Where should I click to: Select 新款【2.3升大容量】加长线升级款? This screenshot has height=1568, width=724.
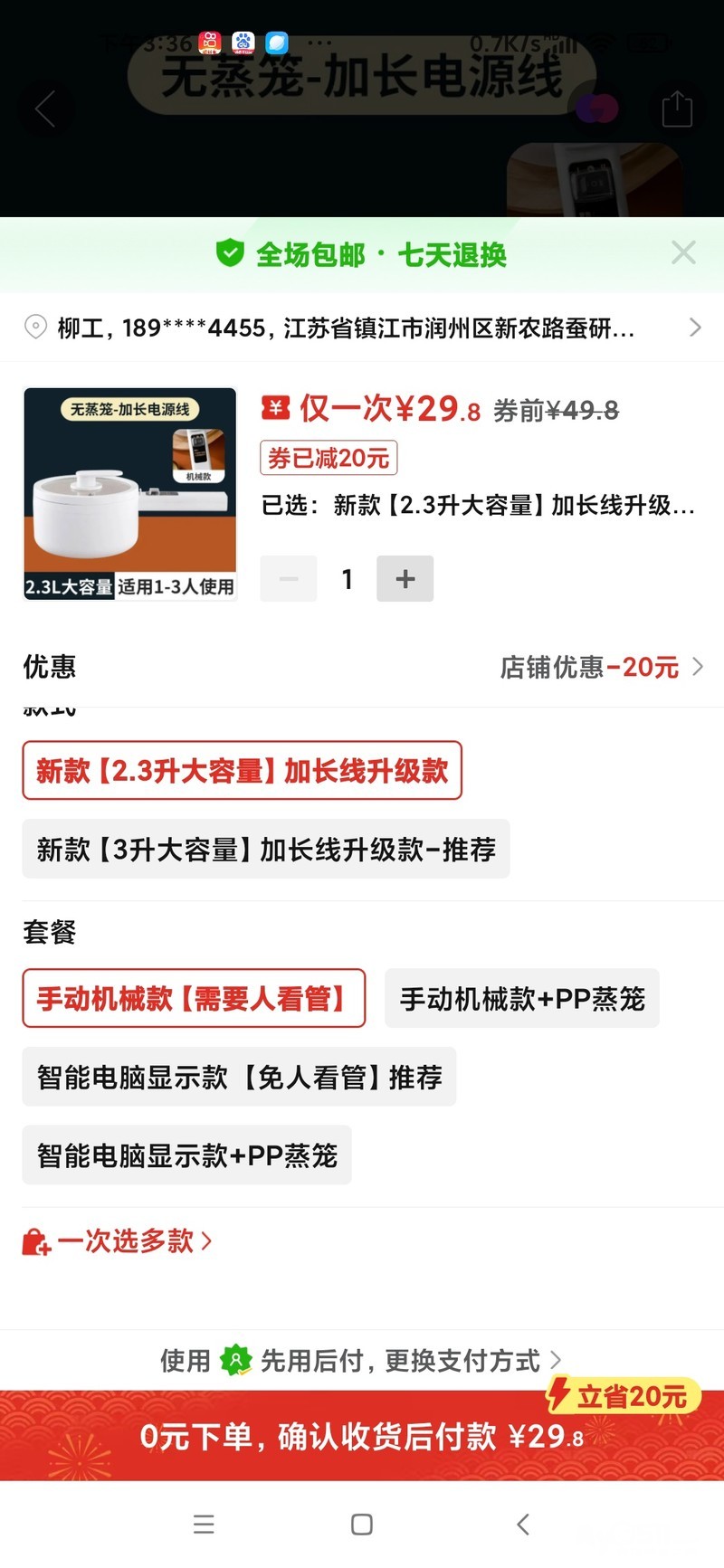[x=243, y=771]
